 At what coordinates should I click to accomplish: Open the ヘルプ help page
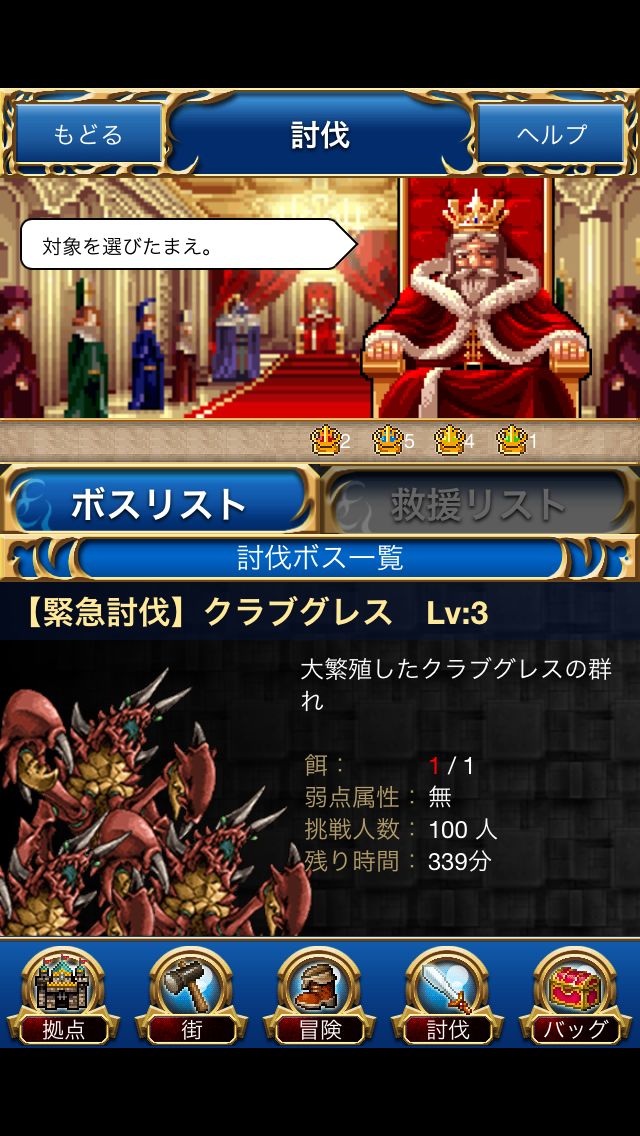point(551,135)
